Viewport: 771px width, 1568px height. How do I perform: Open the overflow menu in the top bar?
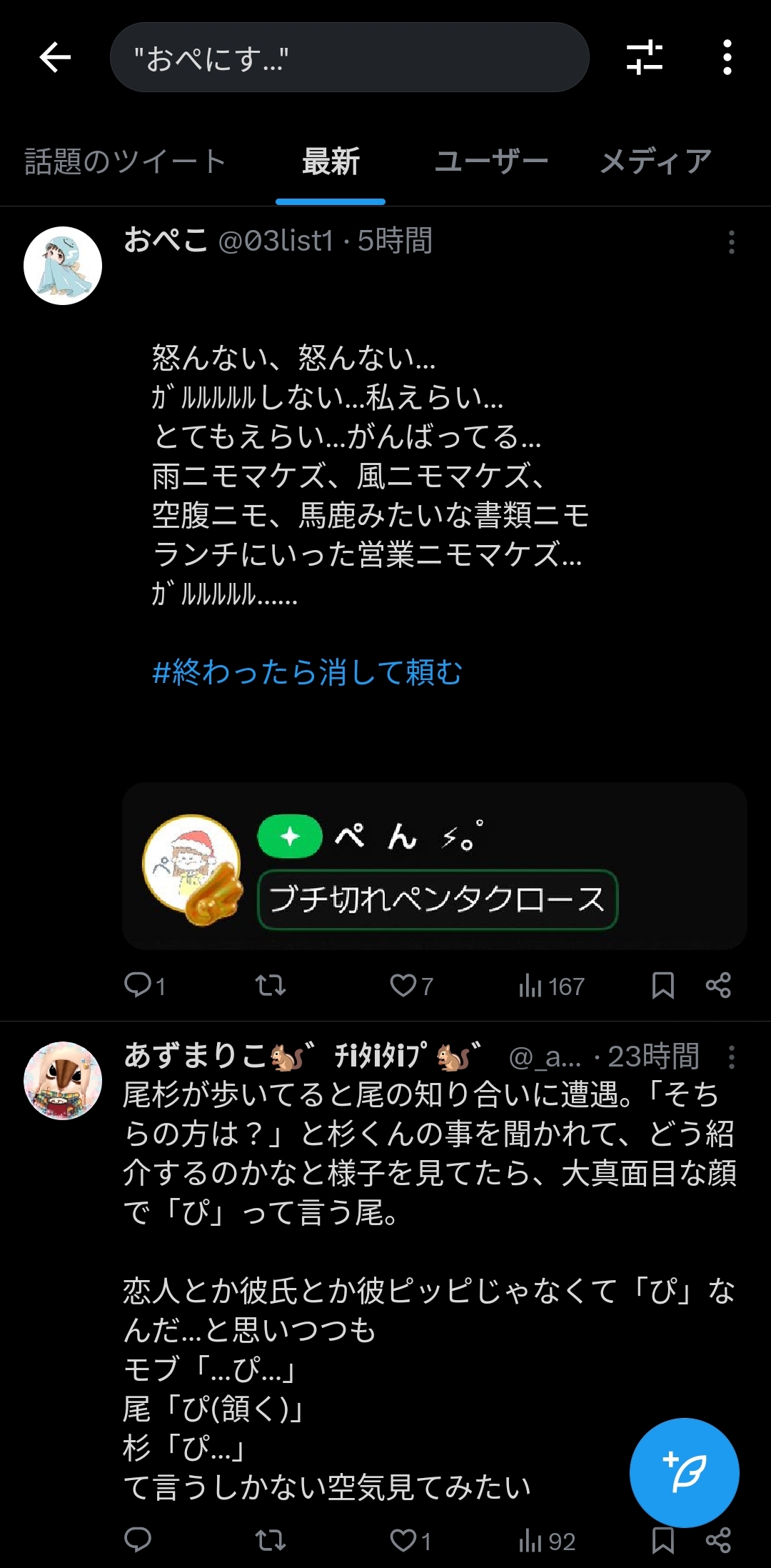[727, 57]
